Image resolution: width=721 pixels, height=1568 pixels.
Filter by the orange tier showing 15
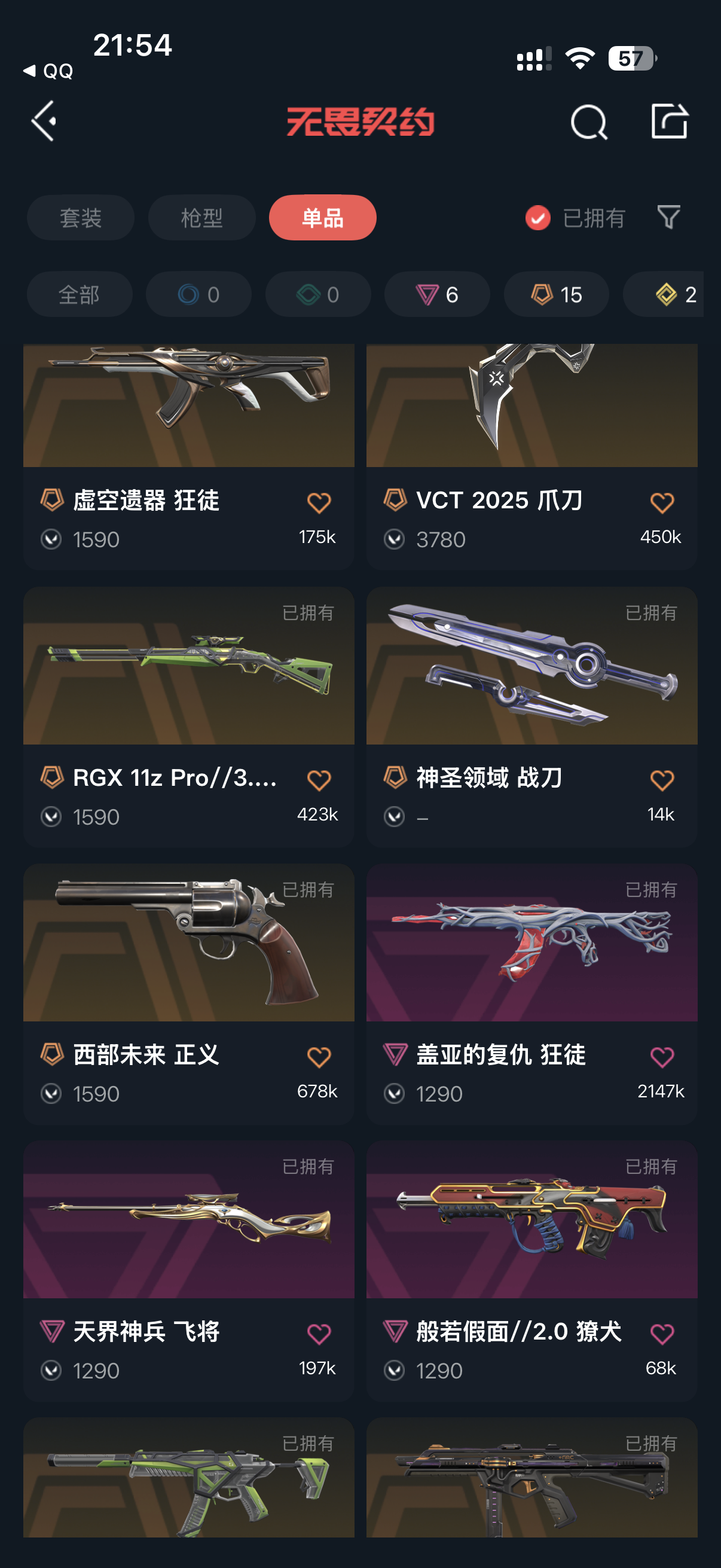(556, 295)
